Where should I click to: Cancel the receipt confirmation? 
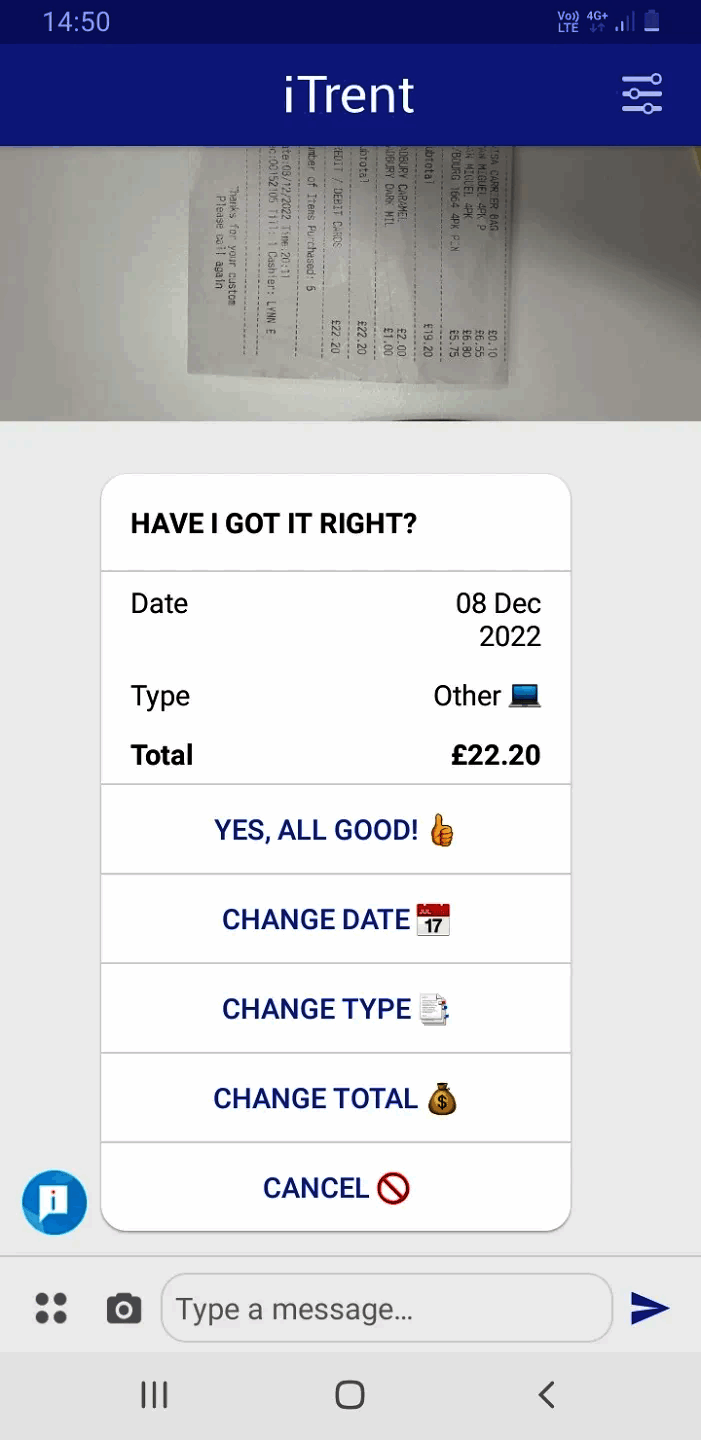[335, 1188]
